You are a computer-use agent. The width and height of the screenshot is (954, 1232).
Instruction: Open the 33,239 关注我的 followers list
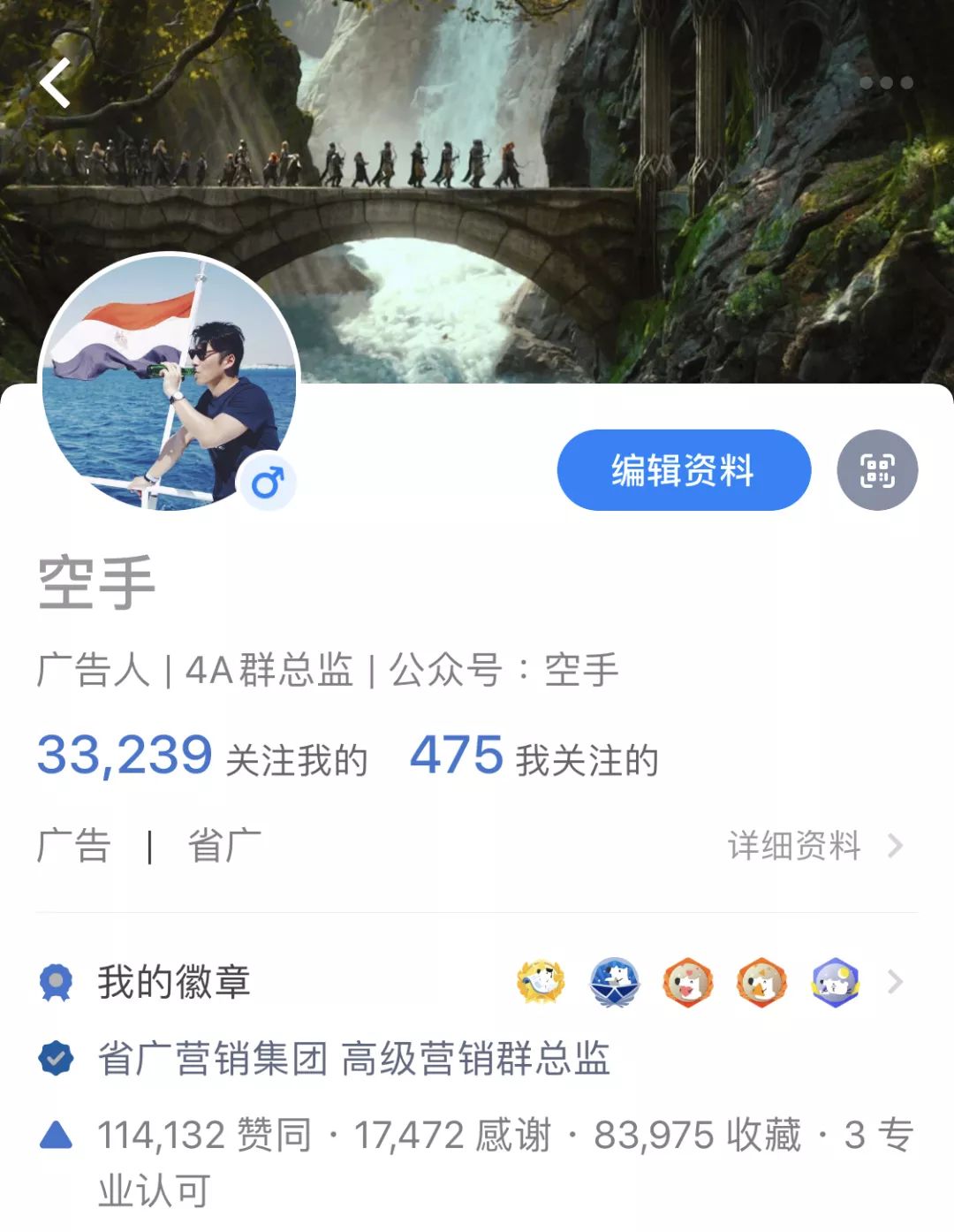pos(201,757)
